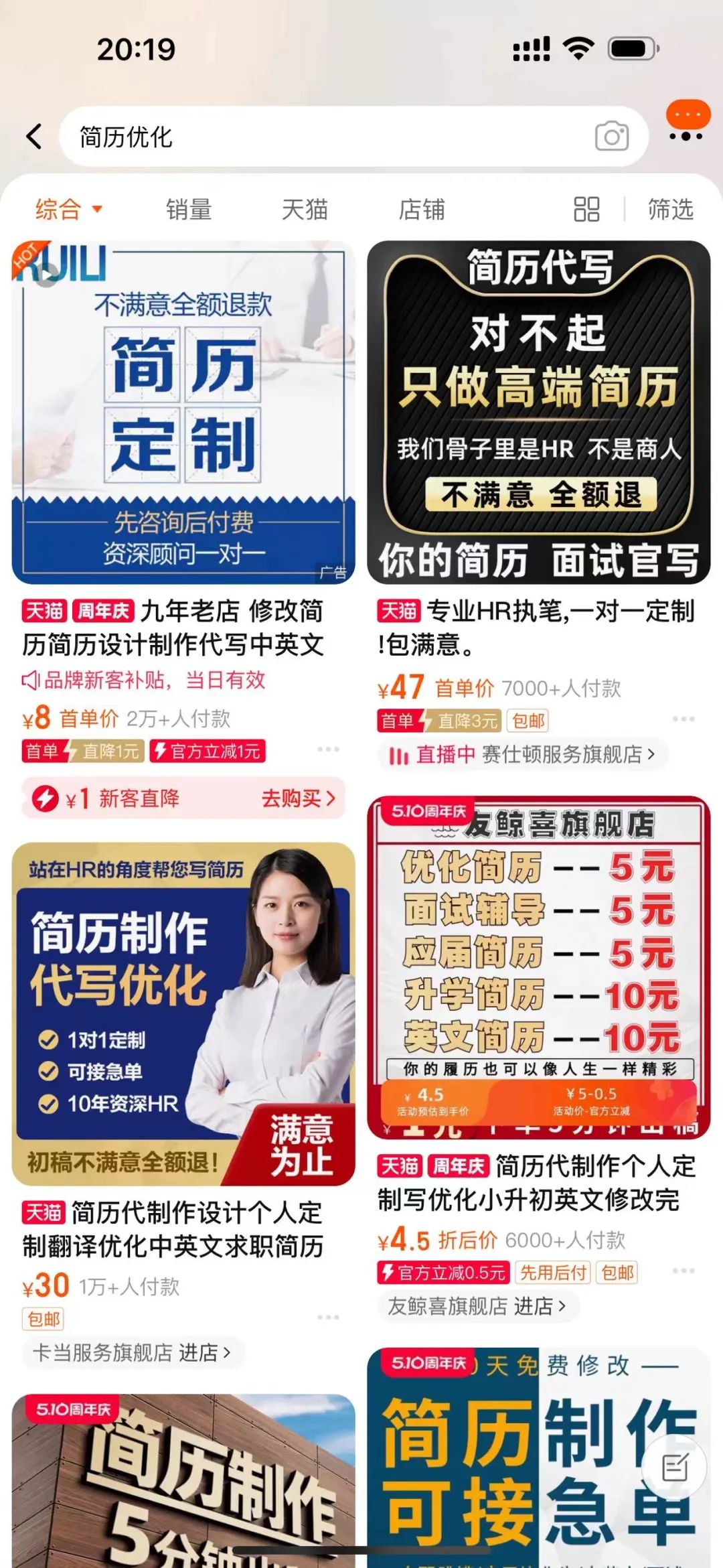Open camera image search
This screenshot has height=1568, width=723.
(611, 137)
